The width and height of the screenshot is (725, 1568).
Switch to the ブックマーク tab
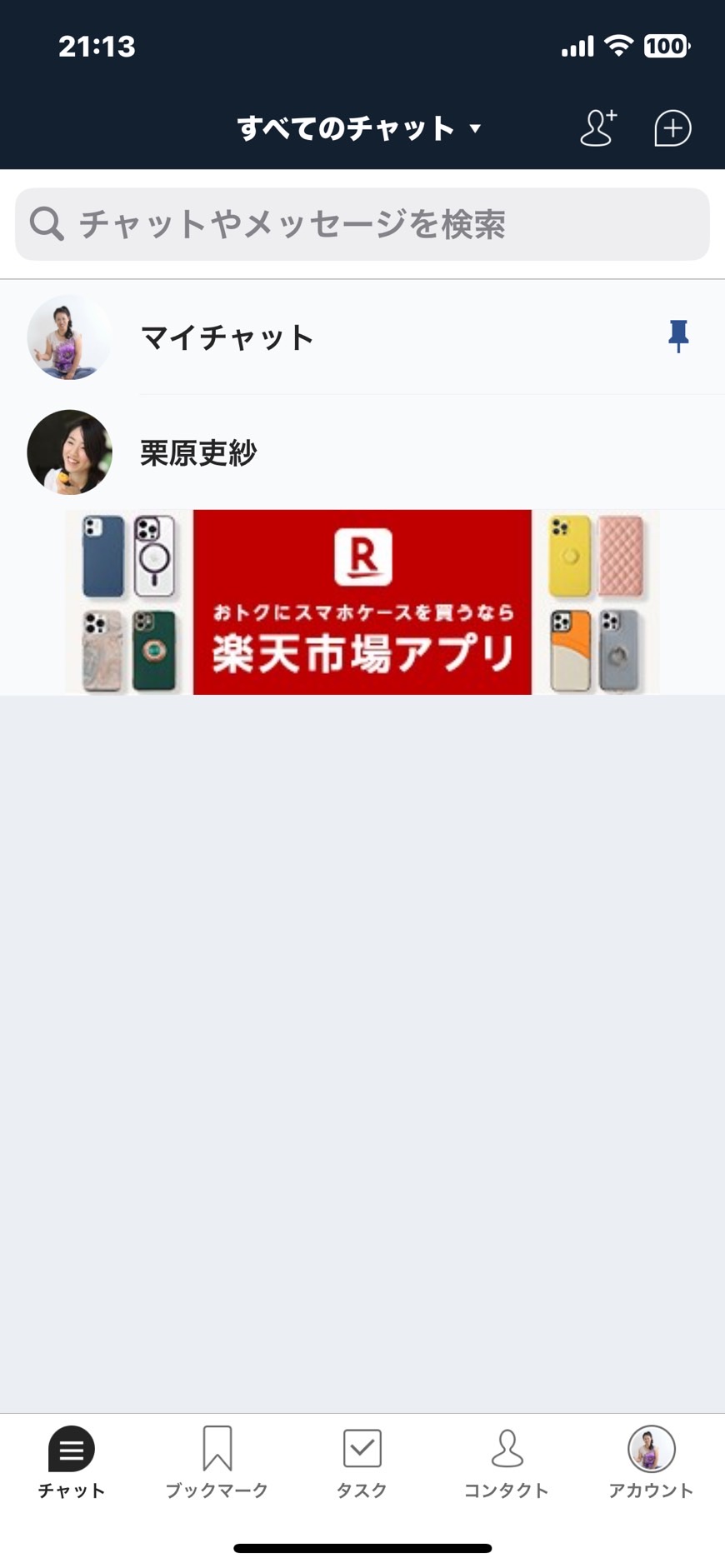[217, 1461]
